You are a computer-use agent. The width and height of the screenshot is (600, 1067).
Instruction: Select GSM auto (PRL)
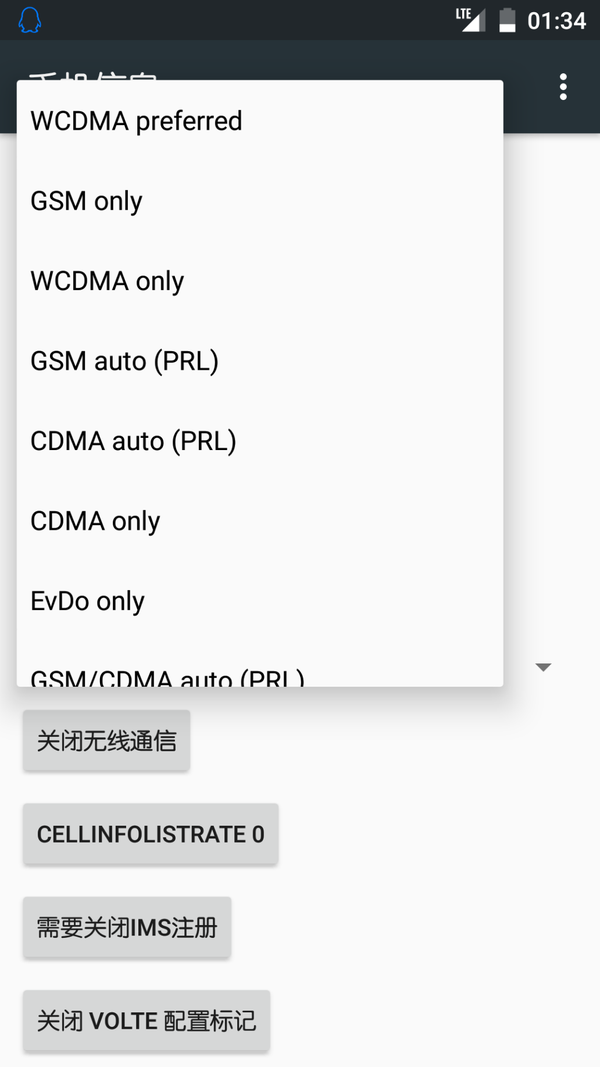[260, 361]
